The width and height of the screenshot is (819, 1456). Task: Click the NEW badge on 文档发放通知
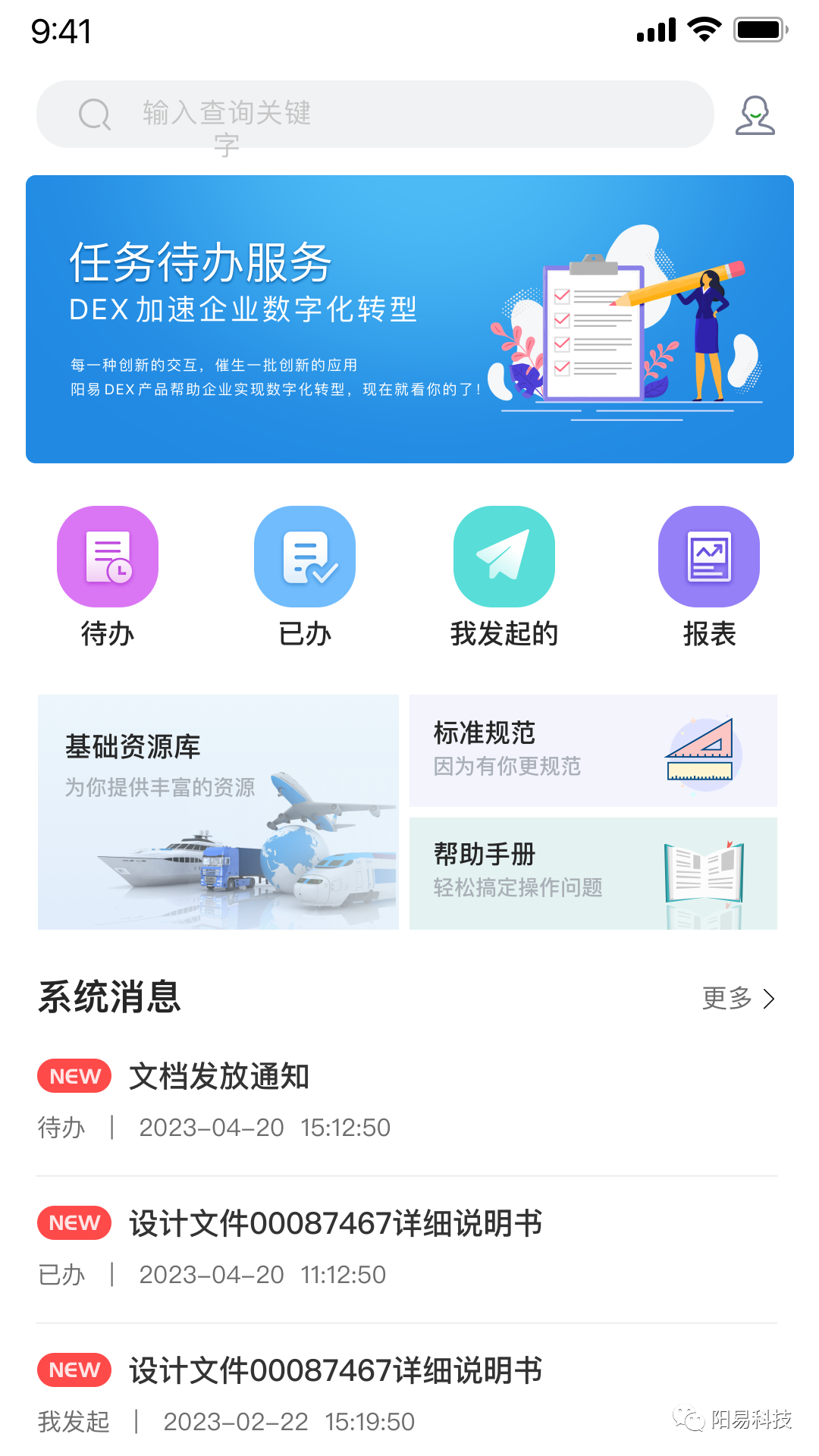click(x=74, y=1076)
